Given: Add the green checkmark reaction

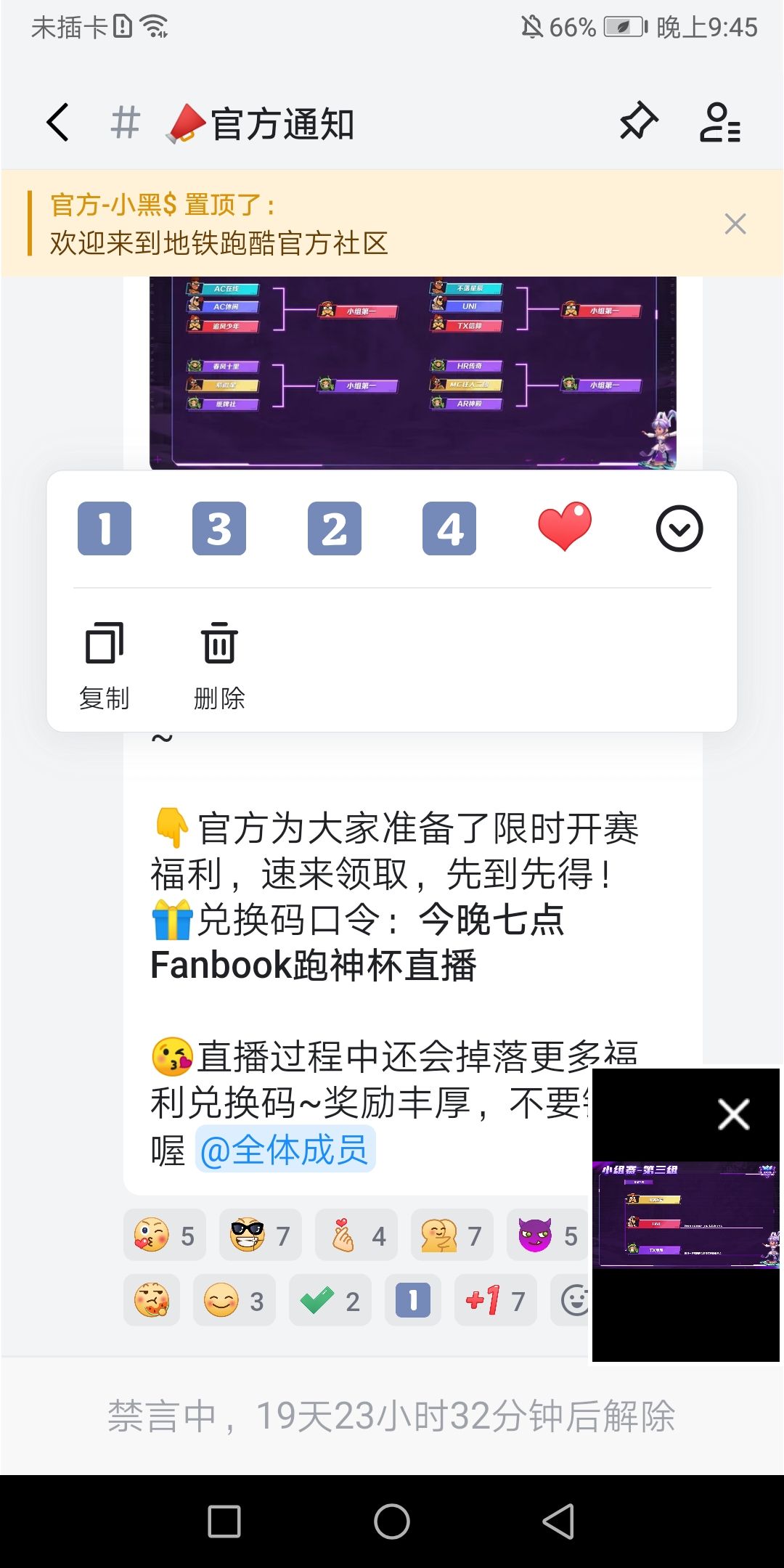Looking at the screenshot, I should click(330, 1300).
